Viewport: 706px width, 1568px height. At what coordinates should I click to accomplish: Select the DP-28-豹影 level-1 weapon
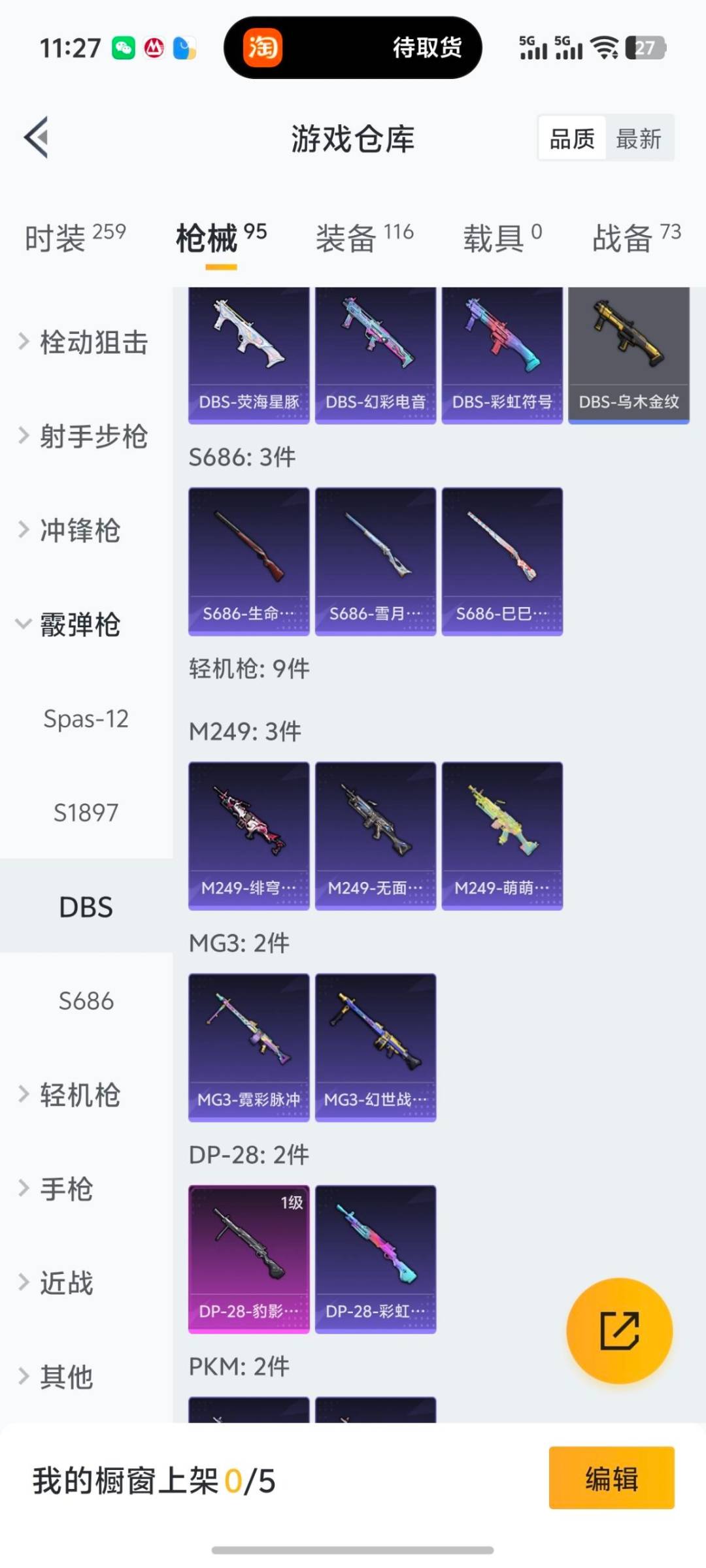pyautogui.click(x=248, y=1258)
